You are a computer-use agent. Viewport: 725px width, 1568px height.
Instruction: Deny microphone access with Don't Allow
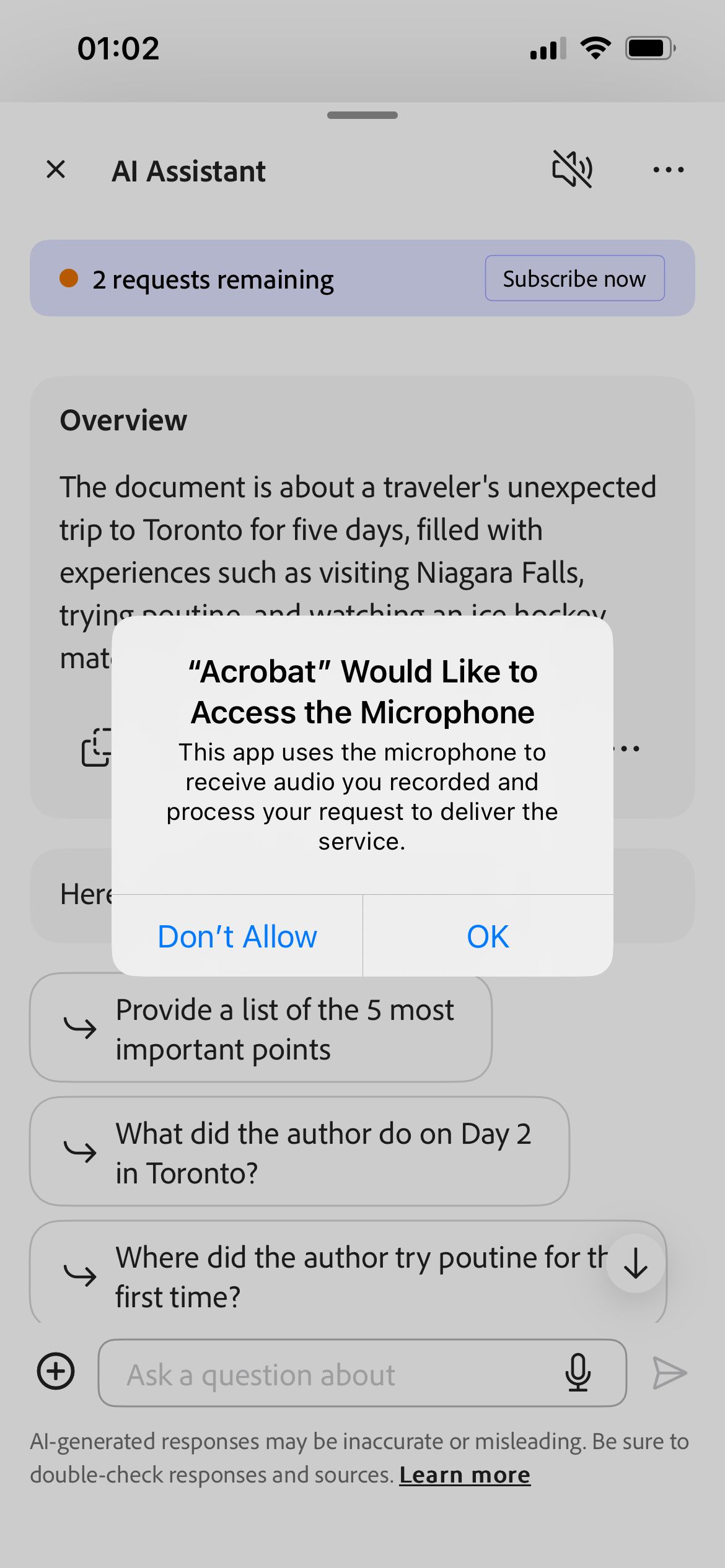click(x=237, y=936)
